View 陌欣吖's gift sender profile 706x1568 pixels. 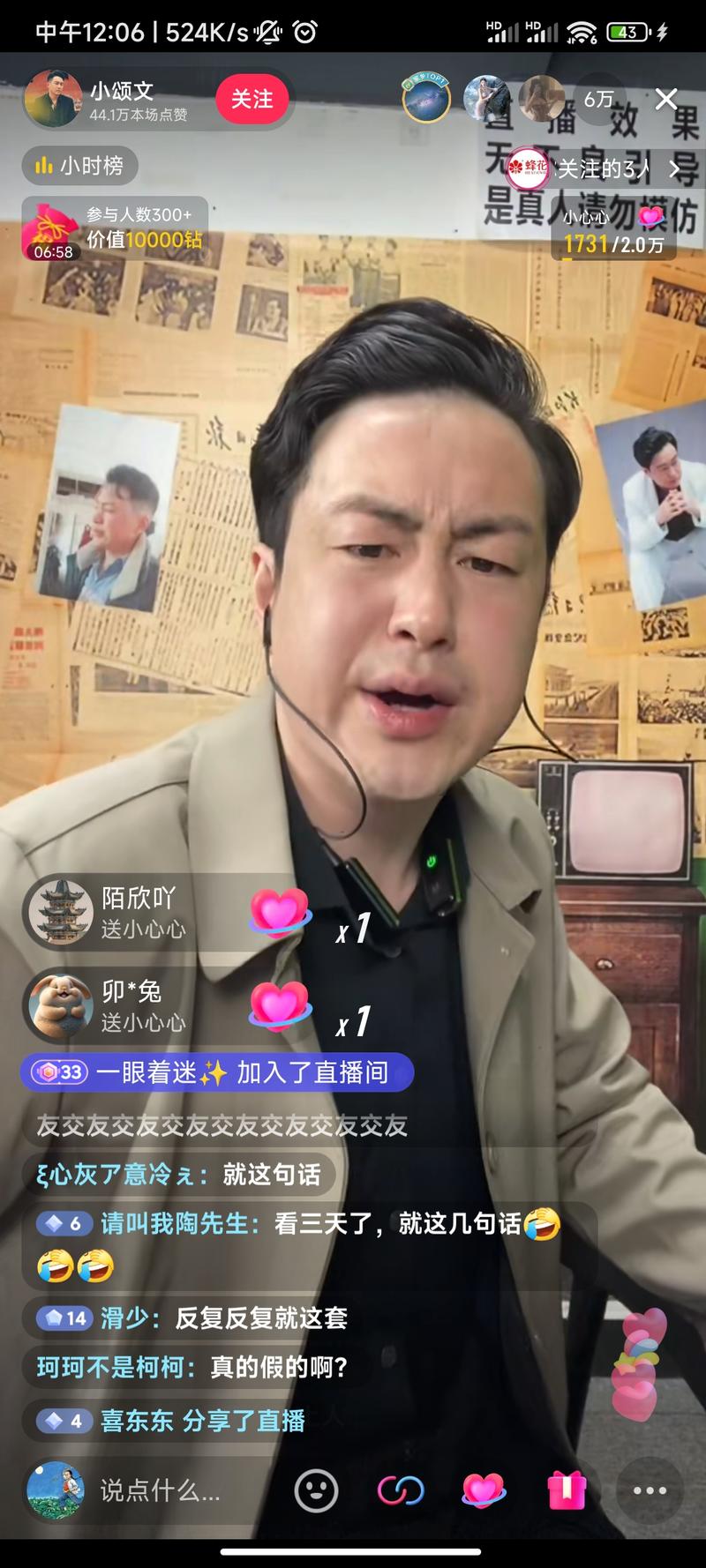61,912
